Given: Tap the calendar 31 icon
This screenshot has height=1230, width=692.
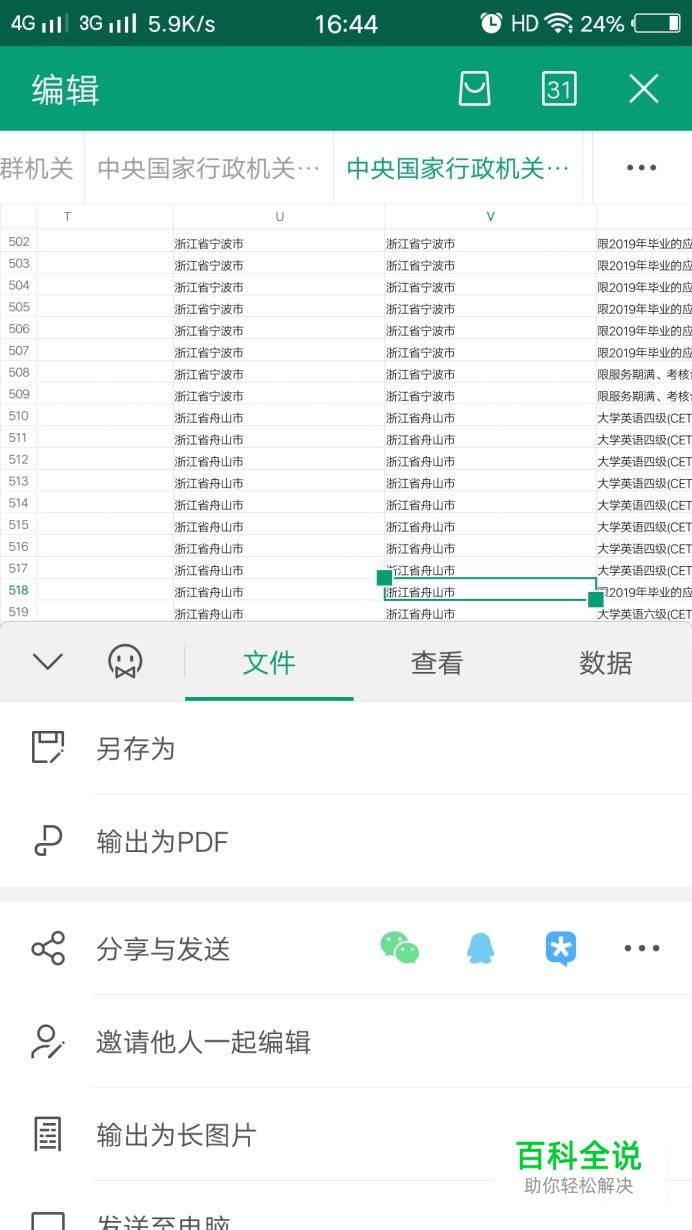Looking at the screenshot, I should point(559,89).
